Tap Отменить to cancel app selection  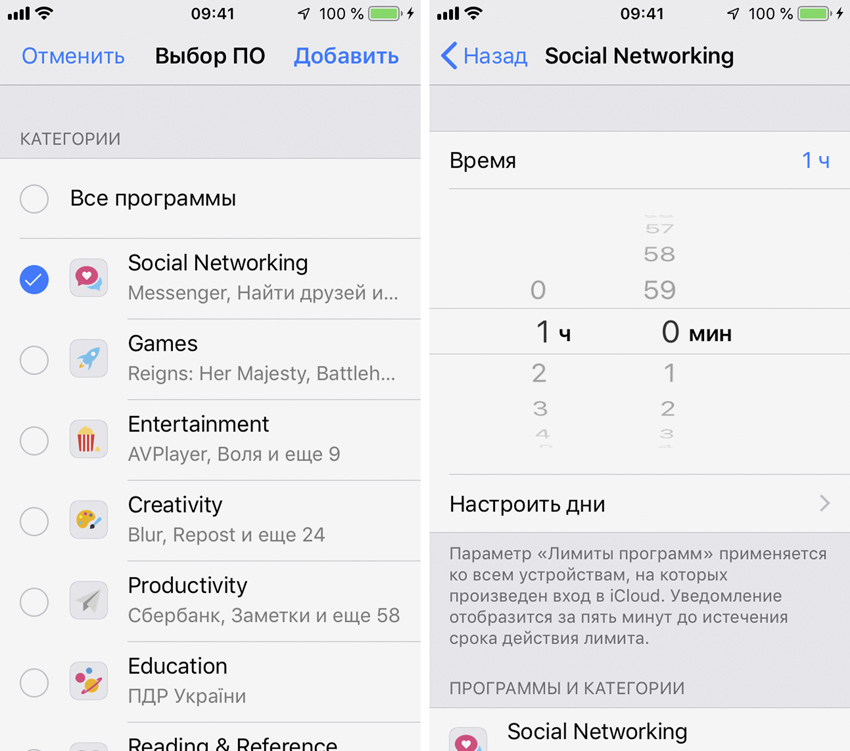[x=73, y=56]
